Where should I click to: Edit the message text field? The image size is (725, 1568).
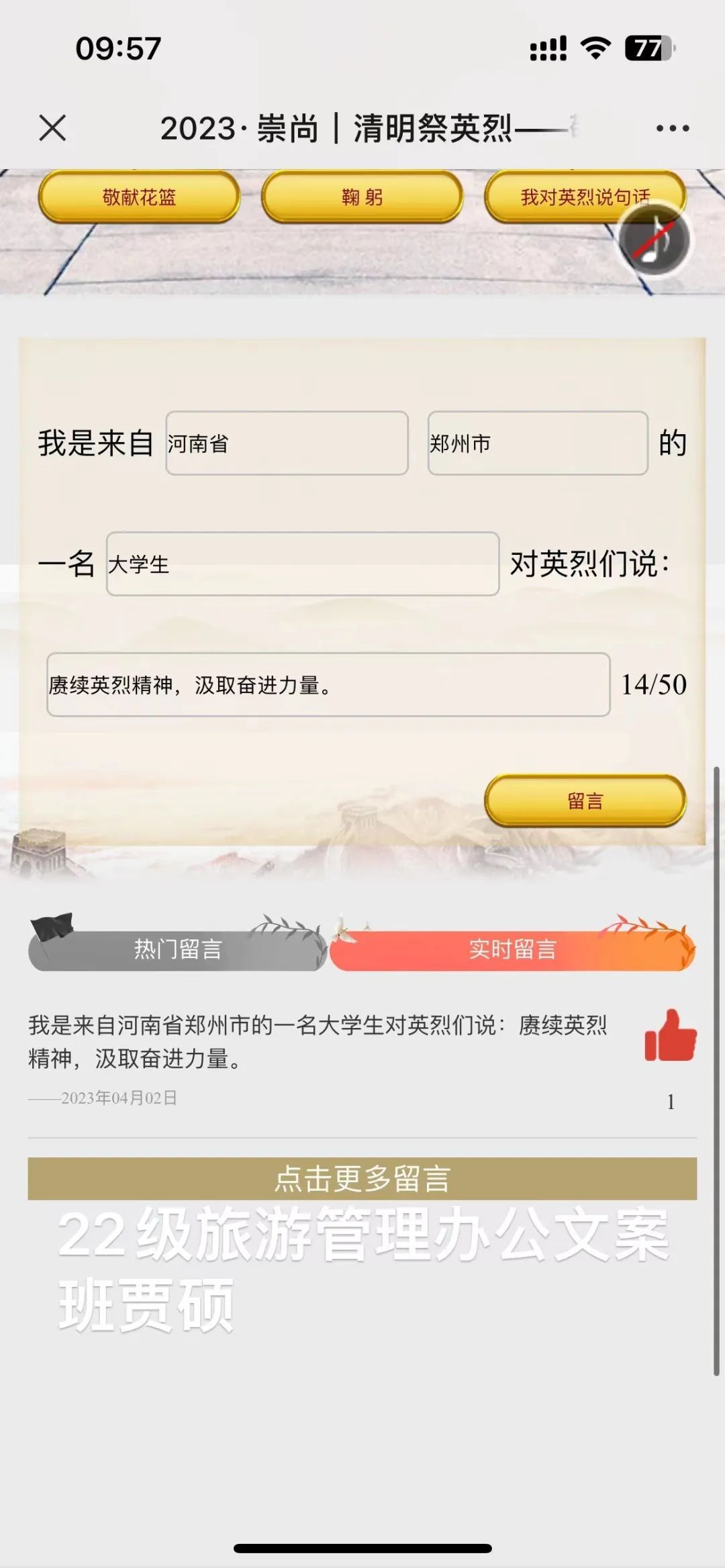pyautogui.click(x=328, y=685)
